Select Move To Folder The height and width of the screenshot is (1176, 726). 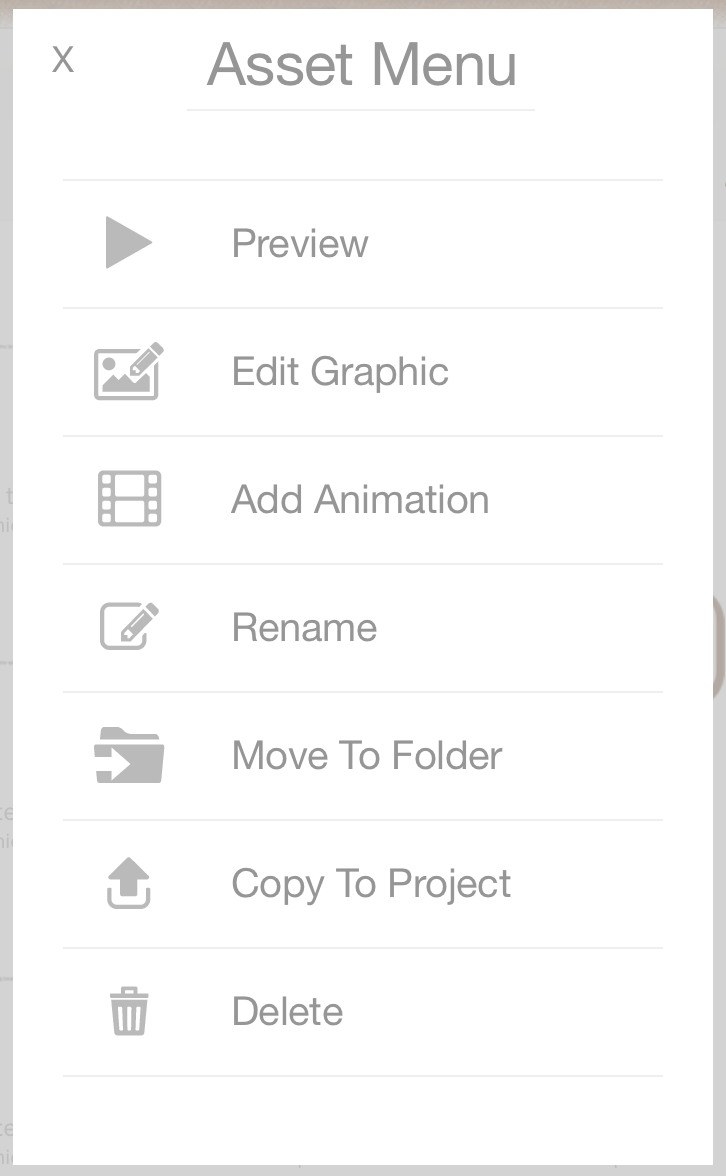(366, 756)
